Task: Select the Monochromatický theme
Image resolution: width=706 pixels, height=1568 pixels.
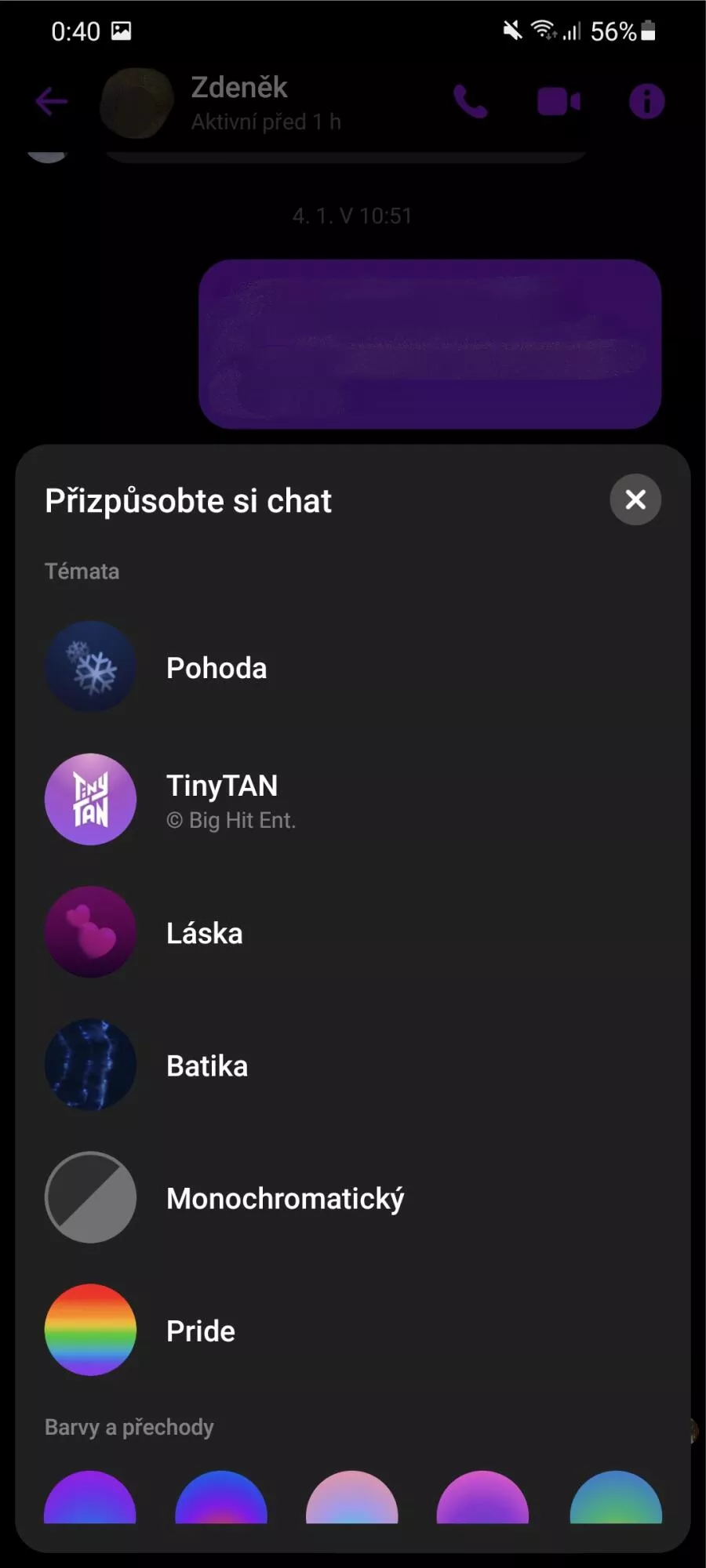Action: pos(353,1197)
